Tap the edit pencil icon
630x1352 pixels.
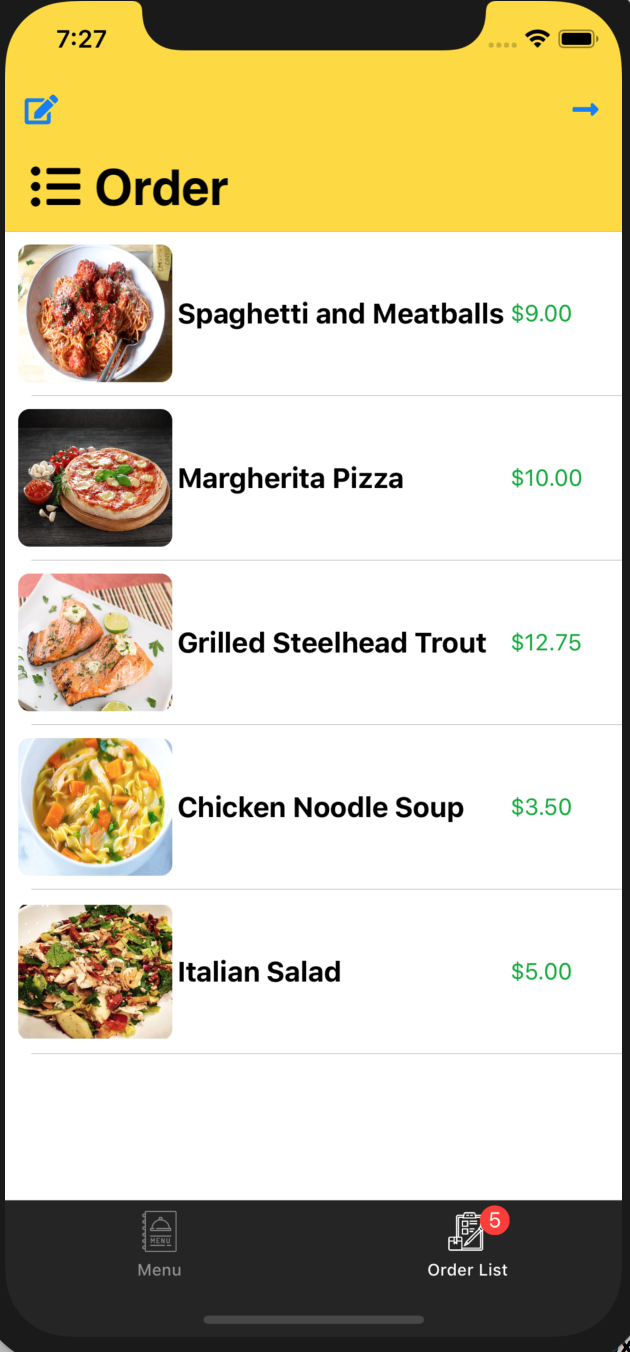(41, 109)
